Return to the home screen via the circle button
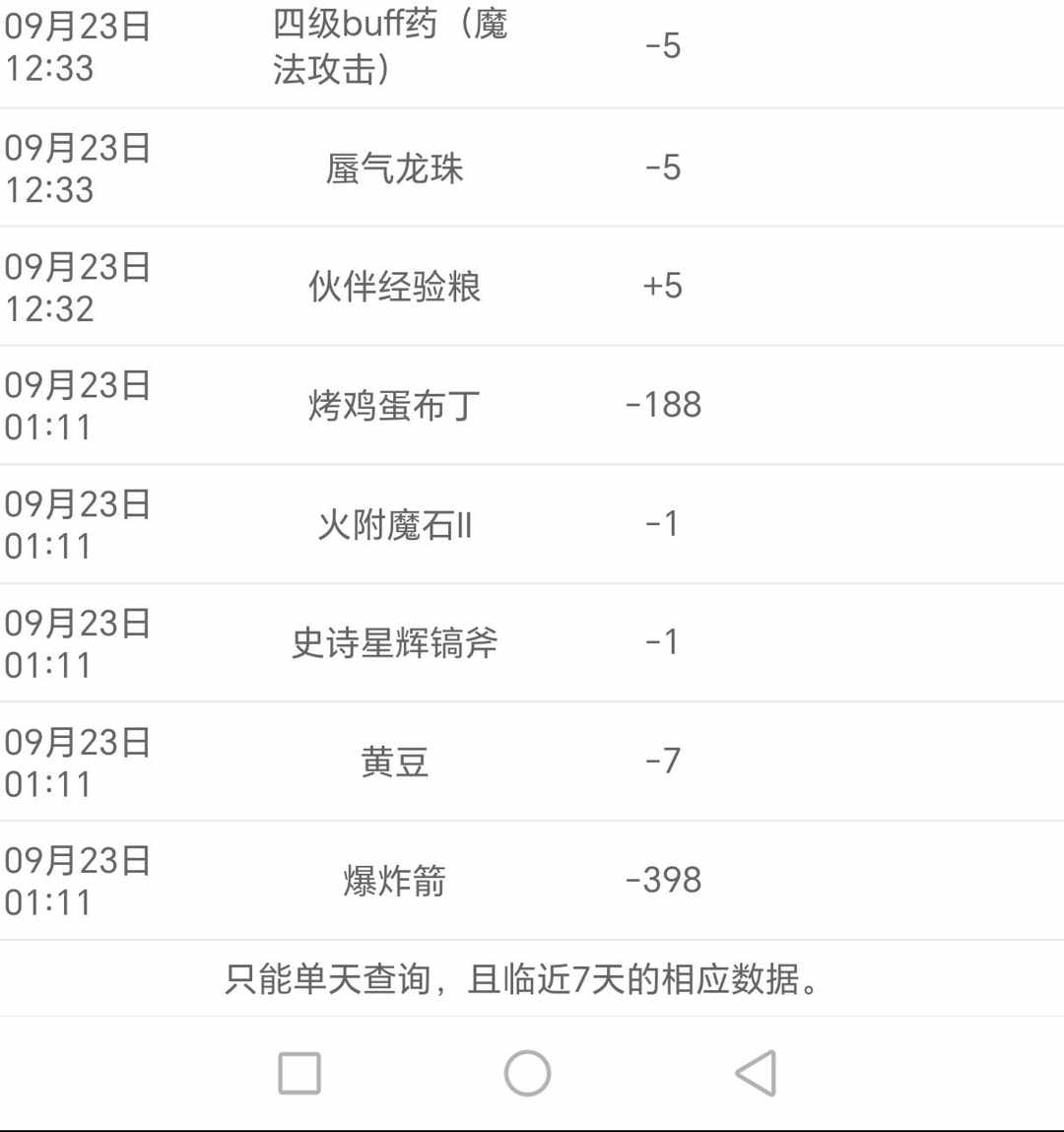Viewport: 1064px width, 1132px height. (527, 1073)
